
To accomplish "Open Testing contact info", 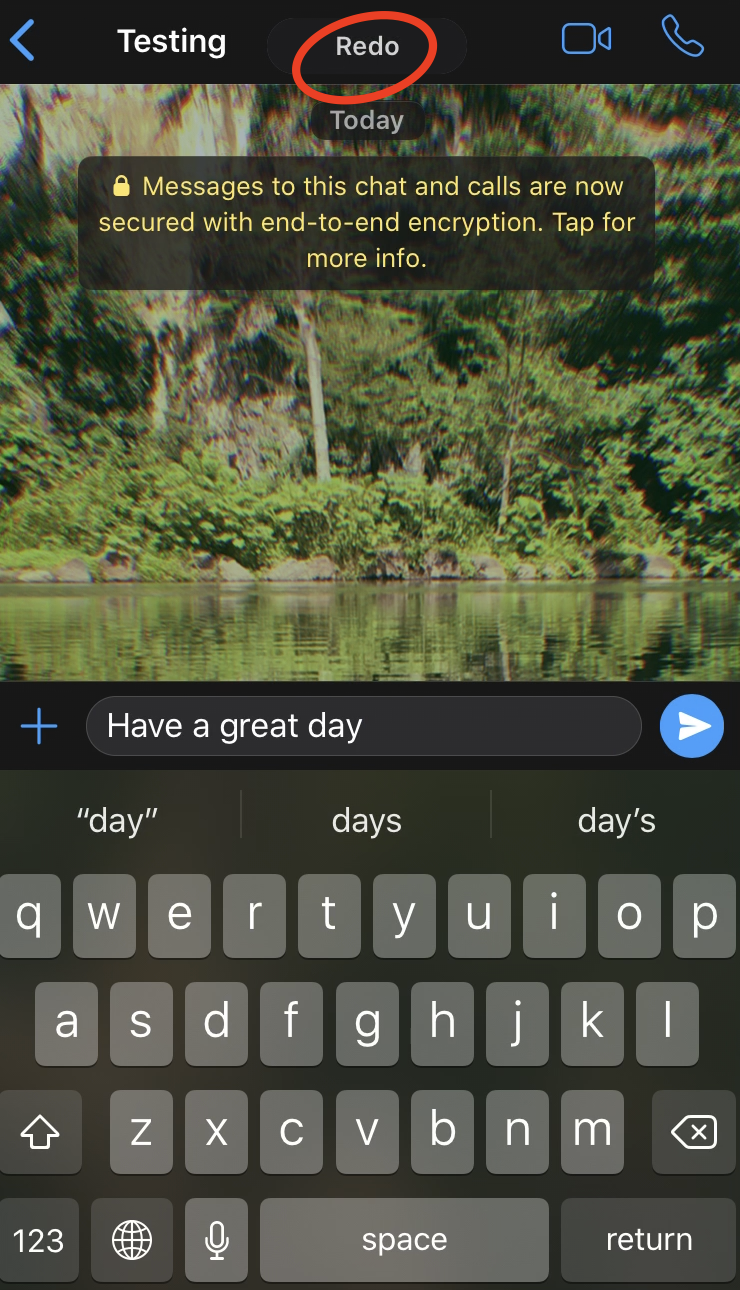I will point(171,42).
